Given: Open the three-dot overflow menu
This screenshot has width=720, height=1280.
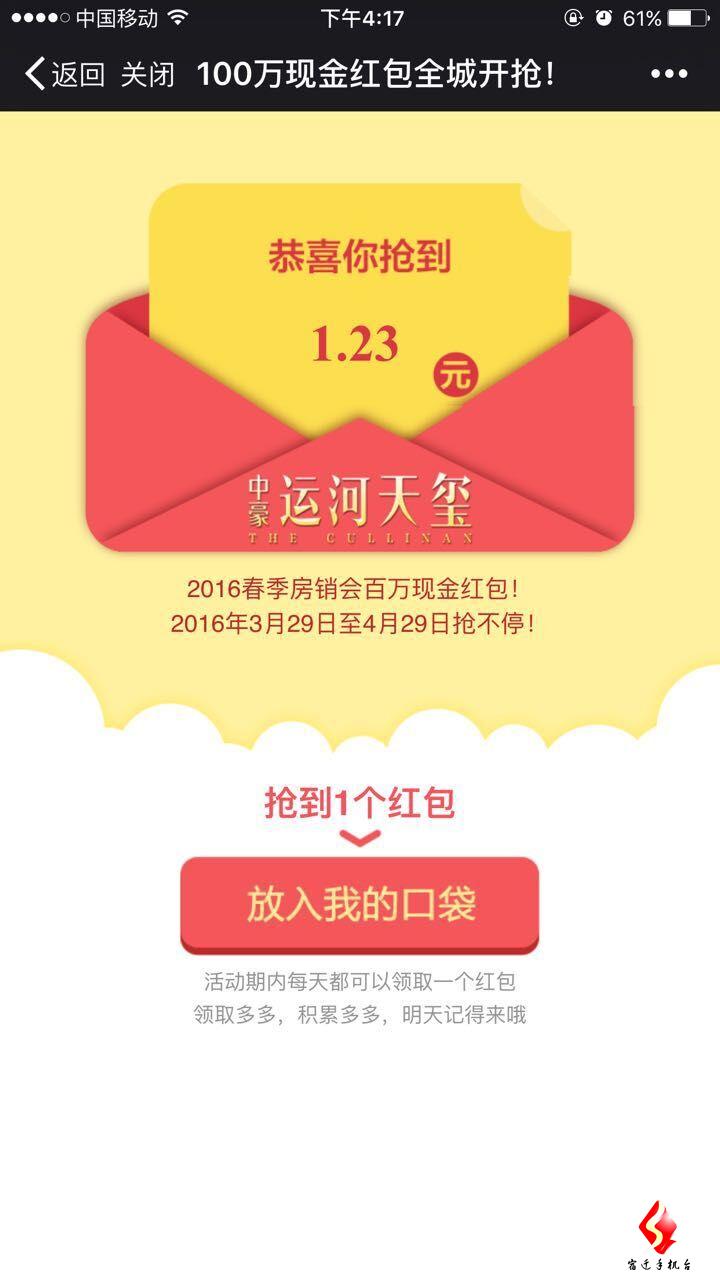Looking at the screenshot, I should point(668,74).
